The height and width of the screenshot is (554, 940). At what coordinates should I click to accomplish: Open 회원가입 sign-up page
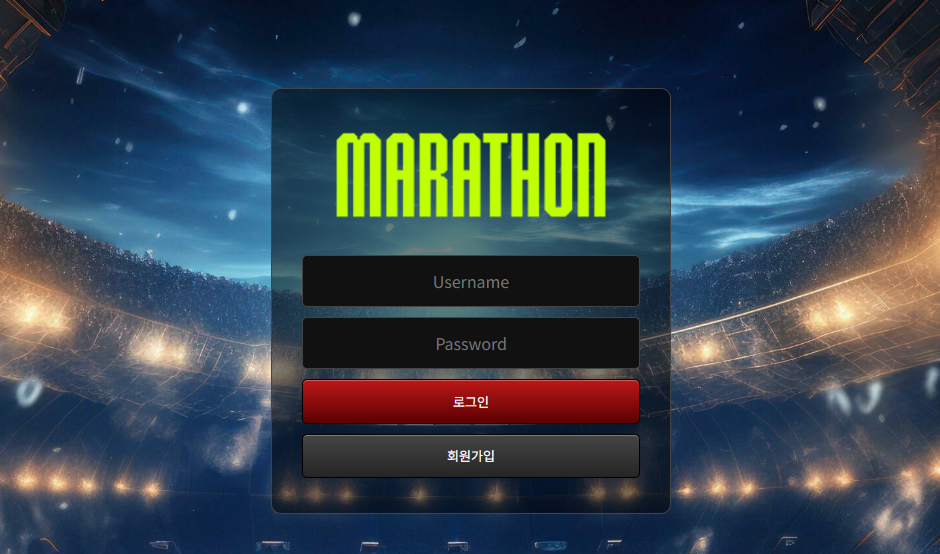click(470, 456)
